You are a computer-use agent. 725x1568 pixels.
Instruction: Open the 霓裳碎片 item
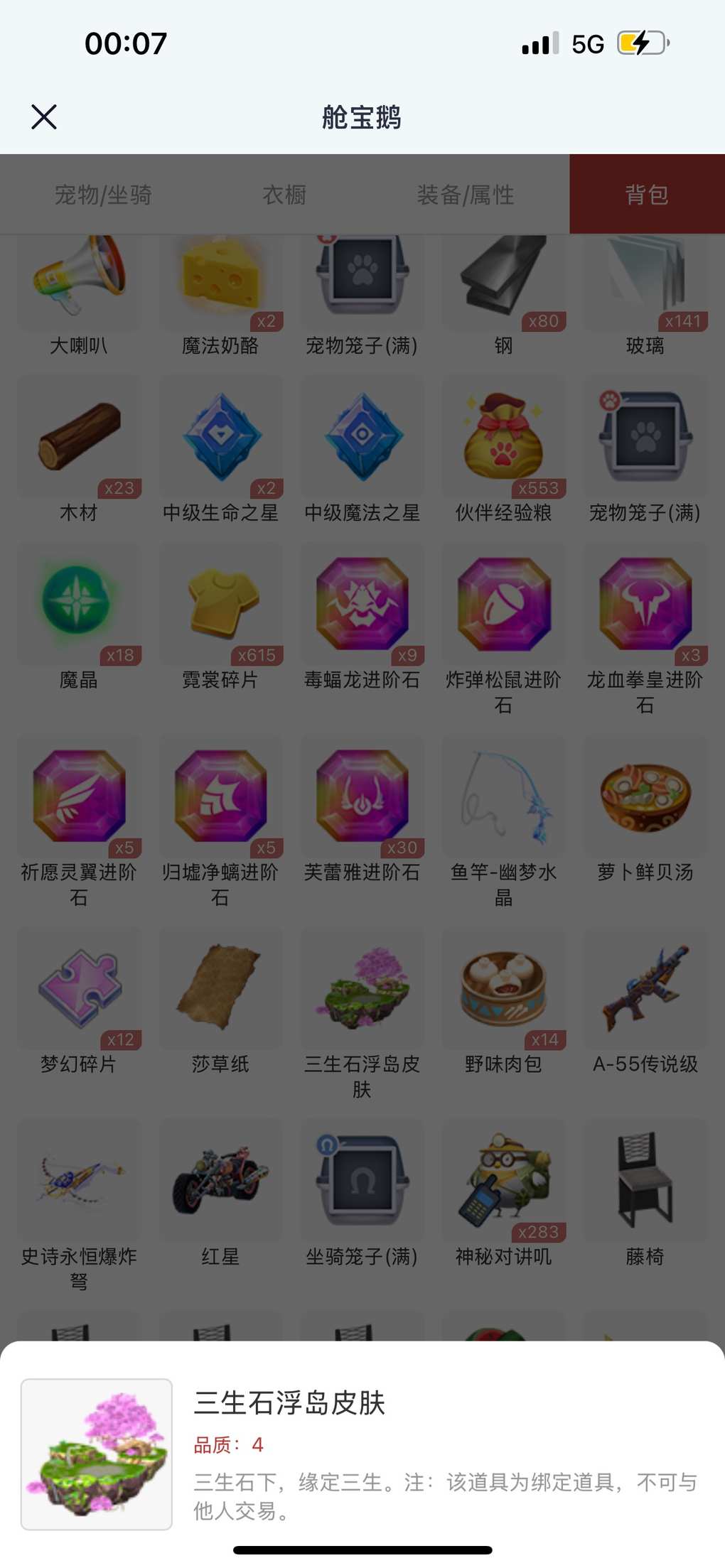coord(220,604)
